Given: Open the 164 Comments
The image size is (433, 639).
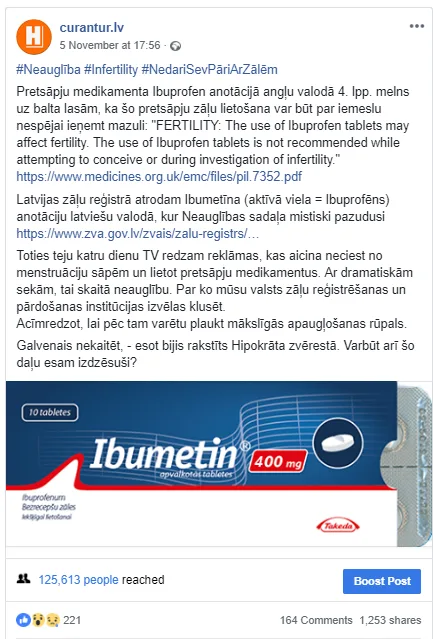Looking at the screenshot, I should 316,620.
